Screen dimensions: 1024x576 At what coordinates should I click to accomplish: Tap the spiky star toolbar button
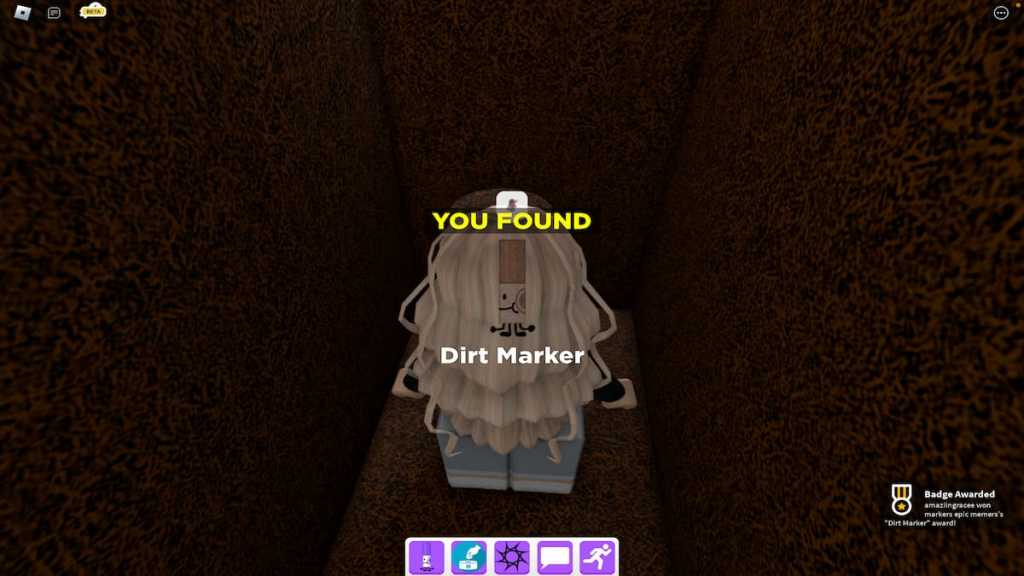click(x=512, y=556)
